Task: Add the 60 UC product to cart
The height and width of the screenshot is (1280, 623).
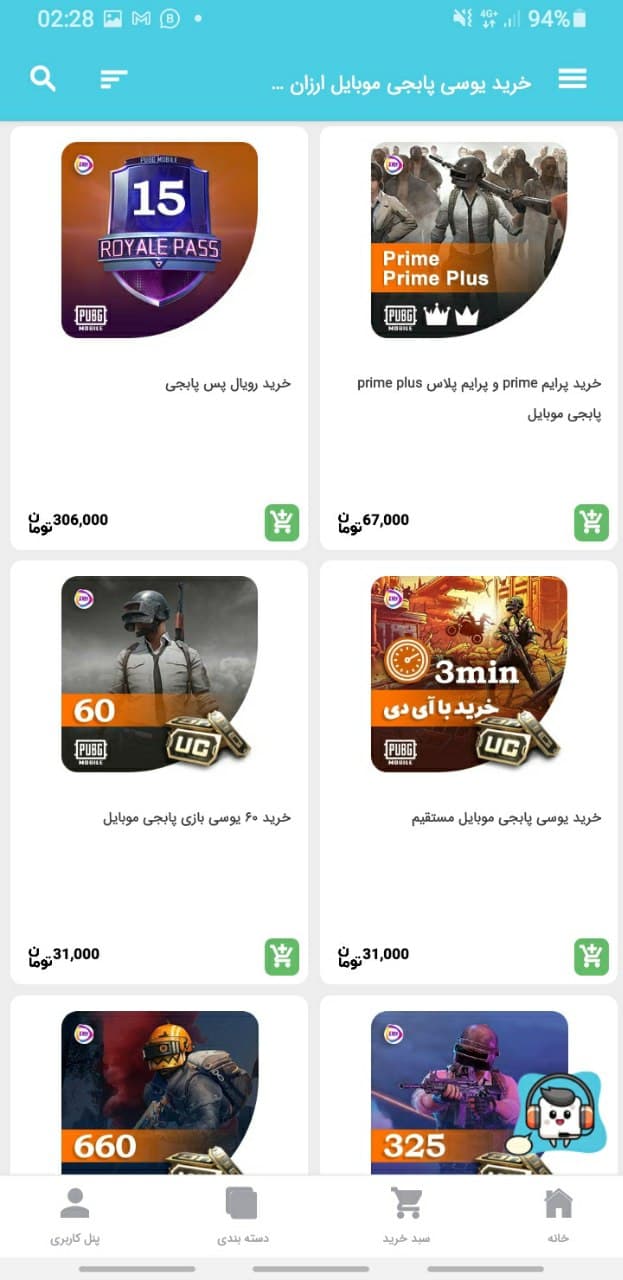Action: [282, 956]
